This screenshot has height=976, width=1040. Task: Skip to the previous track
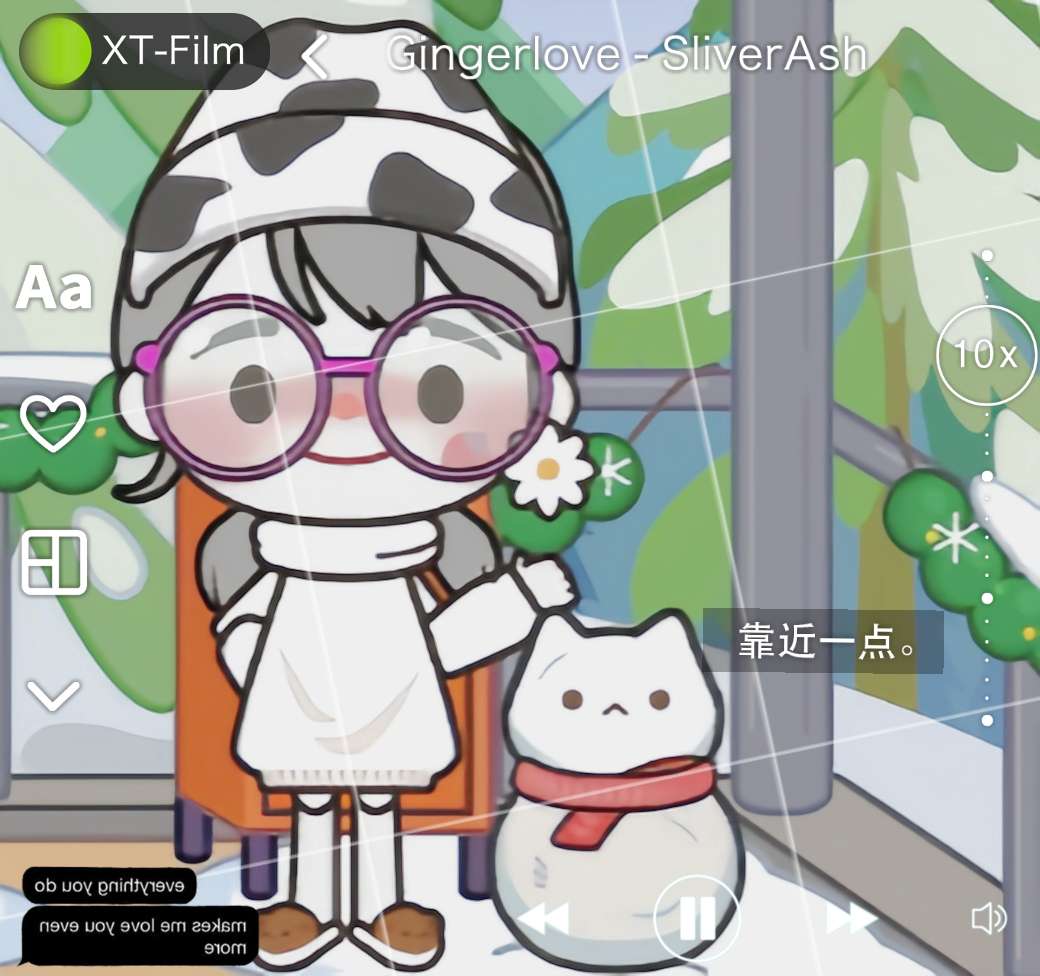coord(545,918)
